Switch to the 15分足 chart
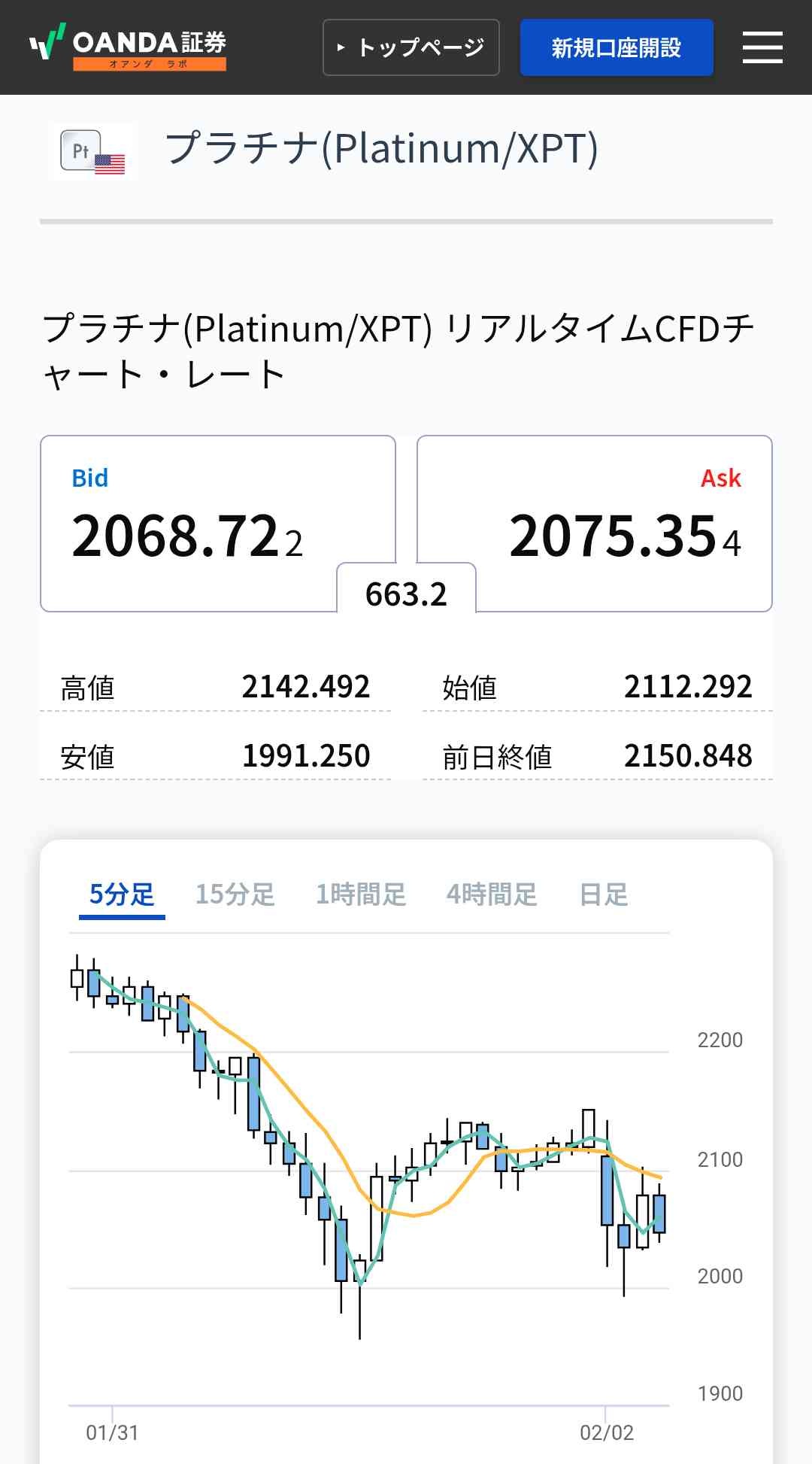 (235, 894)
